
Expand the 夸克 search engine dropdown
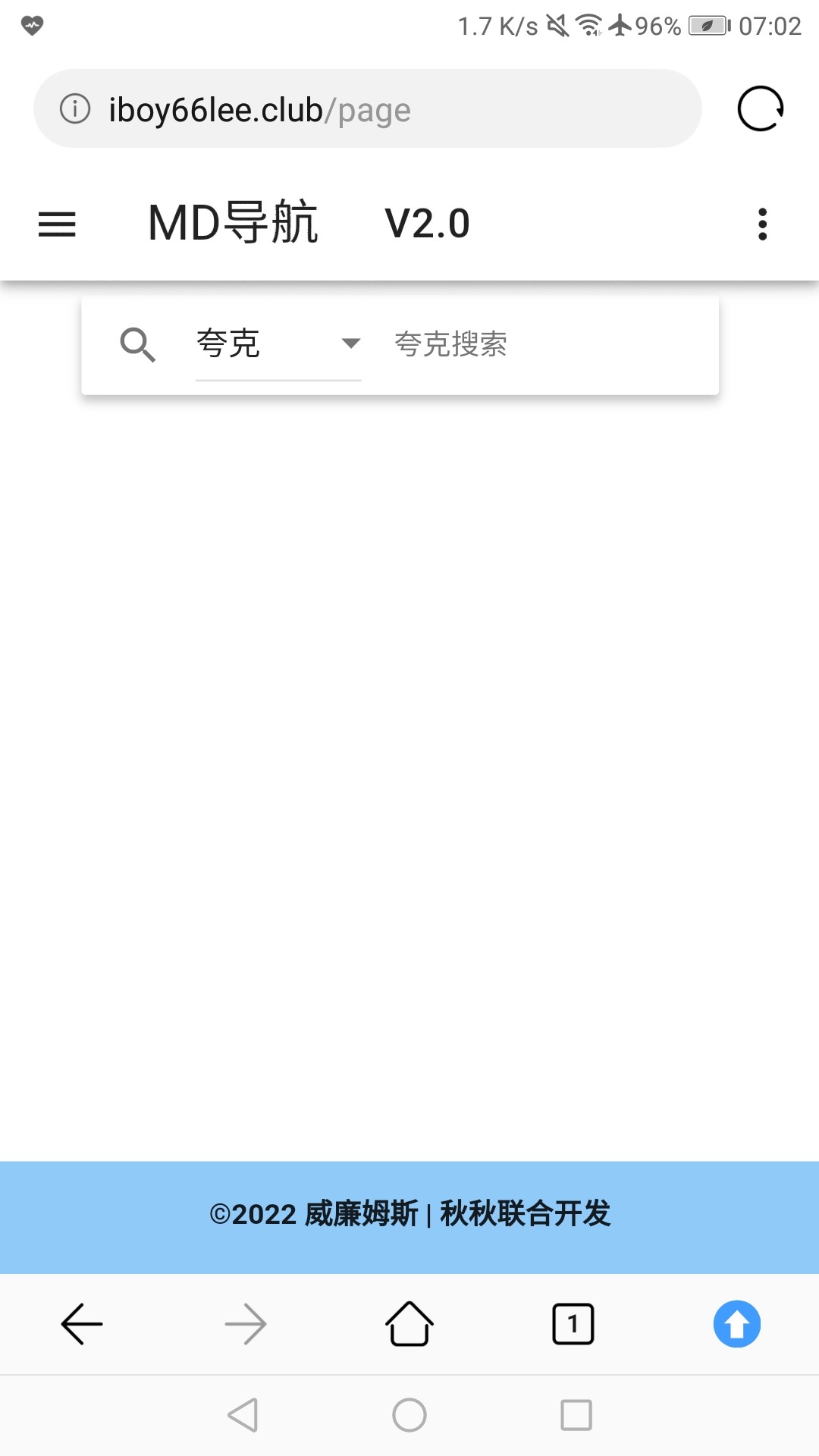coord(278,344)
